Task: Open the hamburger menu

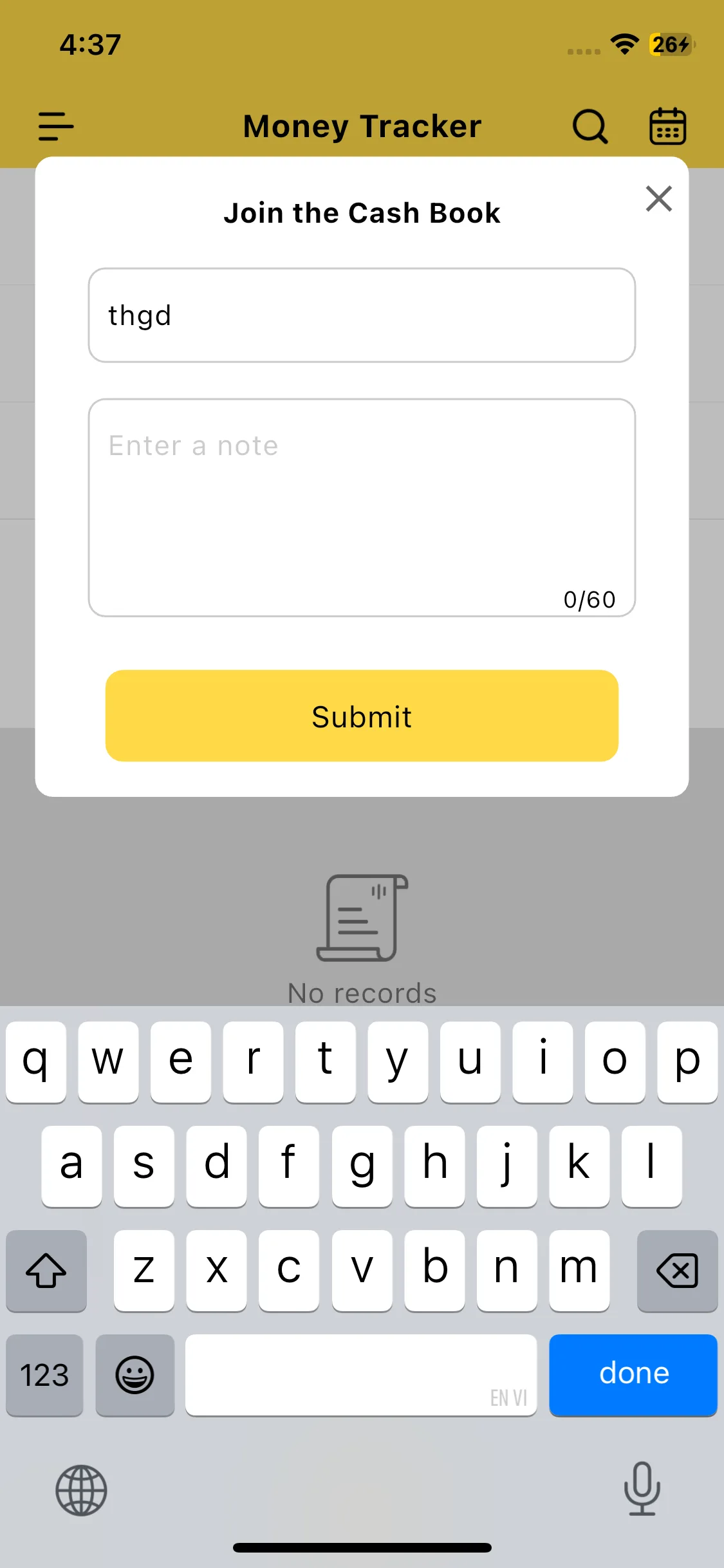Action: click(56, 126)
